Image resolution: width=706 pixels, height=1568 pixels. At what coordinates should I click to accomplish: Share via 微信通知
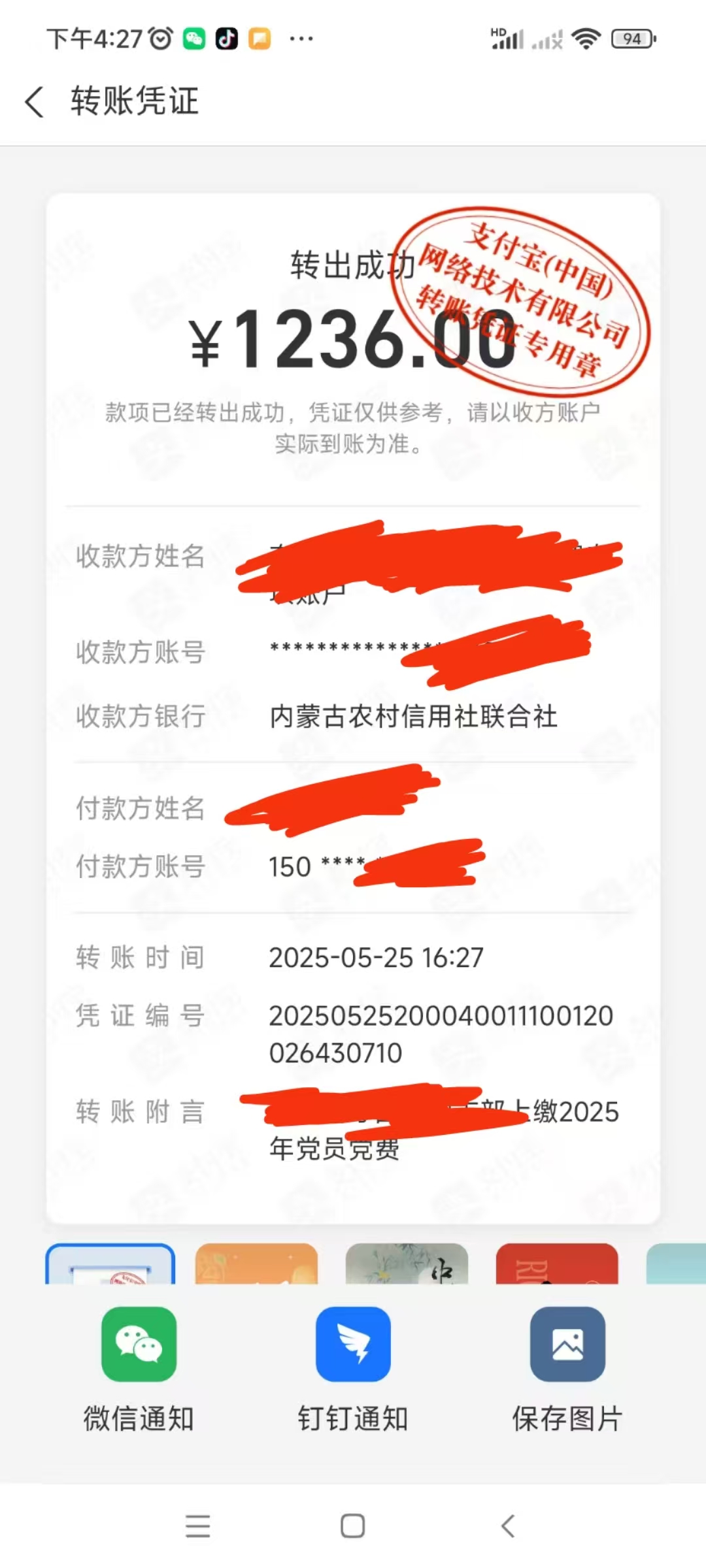[139, 1369]
